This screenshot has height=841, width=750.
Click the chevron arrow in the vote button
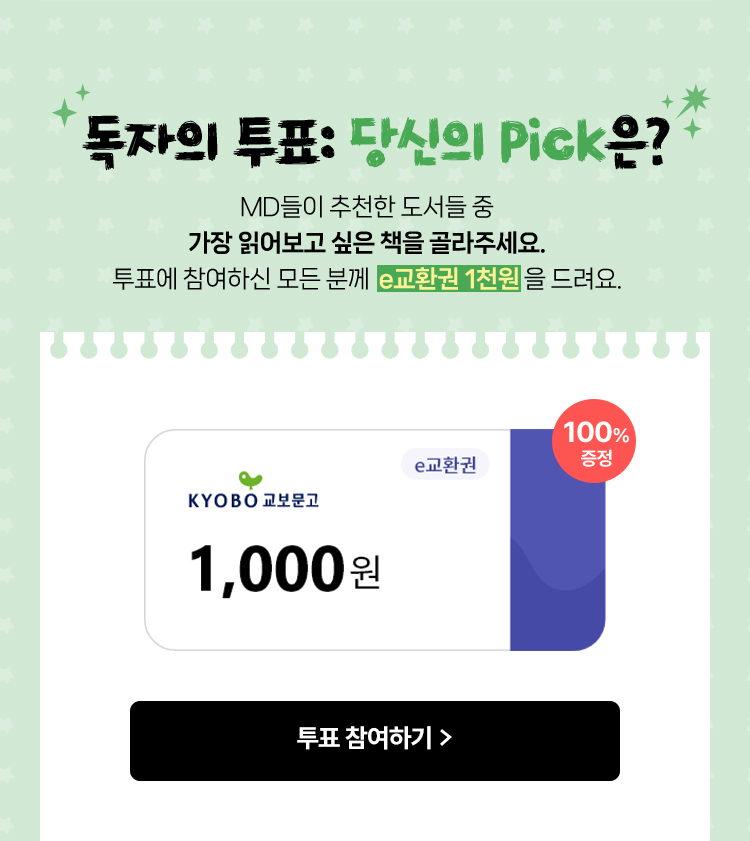[x=449, y=740]
